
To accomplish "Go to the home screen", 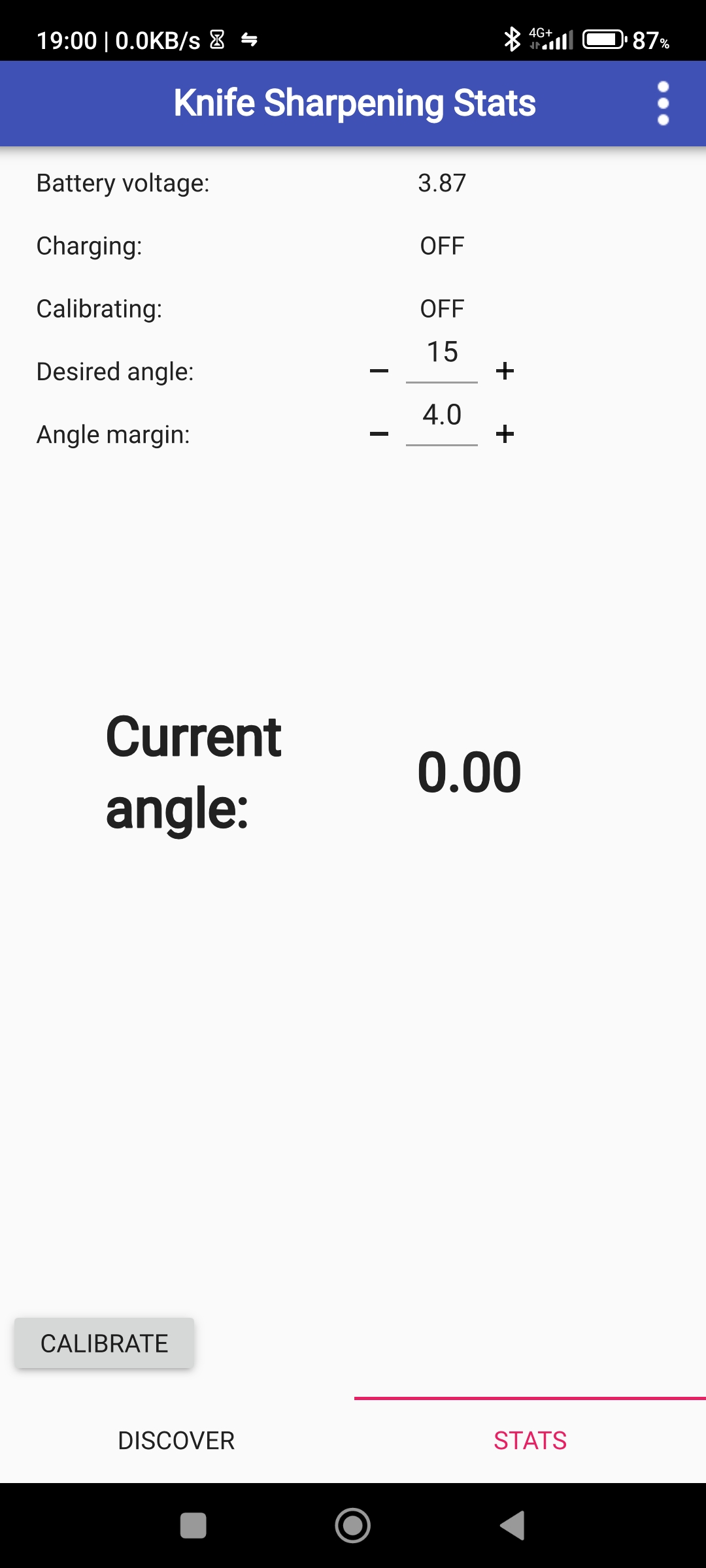I will tap(353, 1526).
